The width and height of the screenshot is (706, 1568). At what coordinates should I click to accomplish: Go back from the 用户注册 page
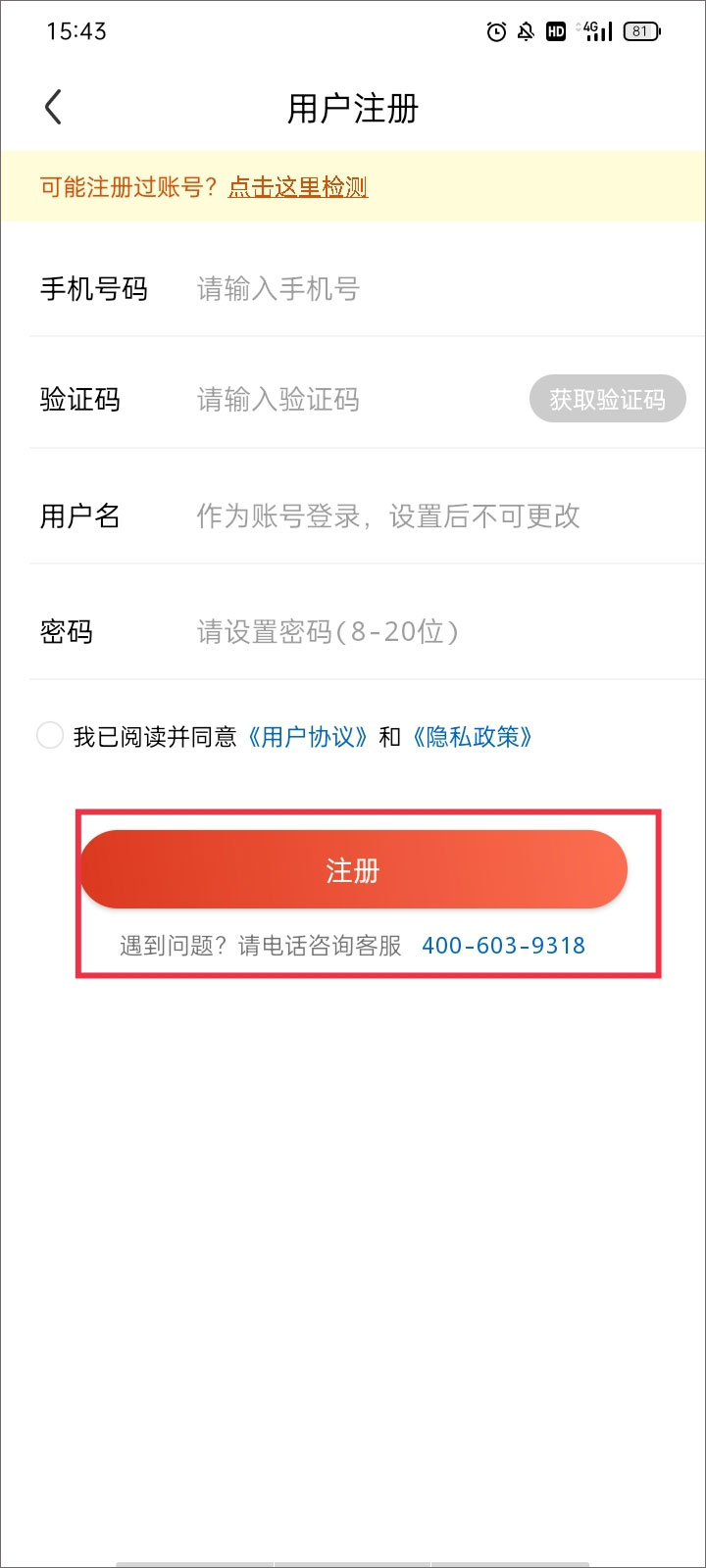click(x=54, y=108)
